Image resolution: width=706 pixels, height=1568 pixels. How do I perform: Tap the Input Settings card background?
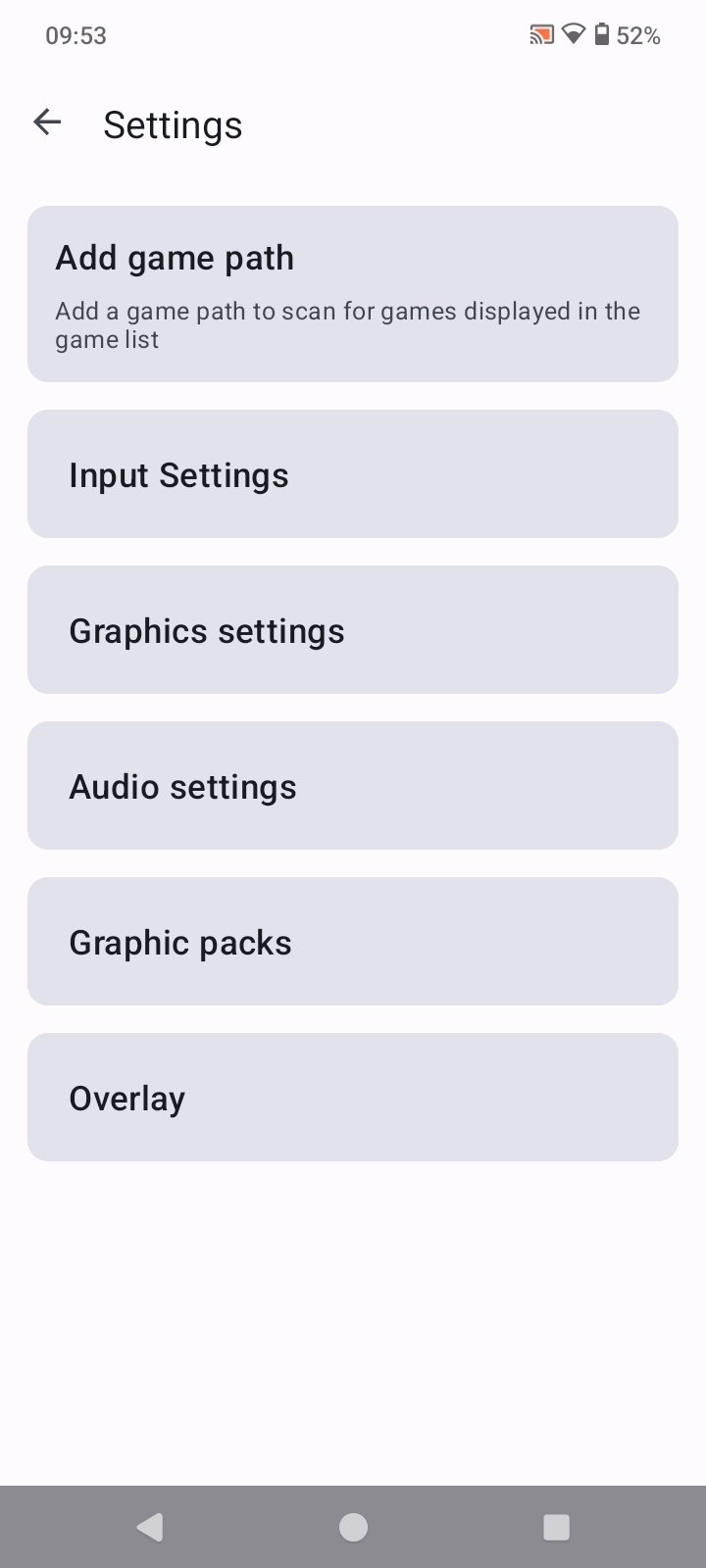tap(490, 473)
